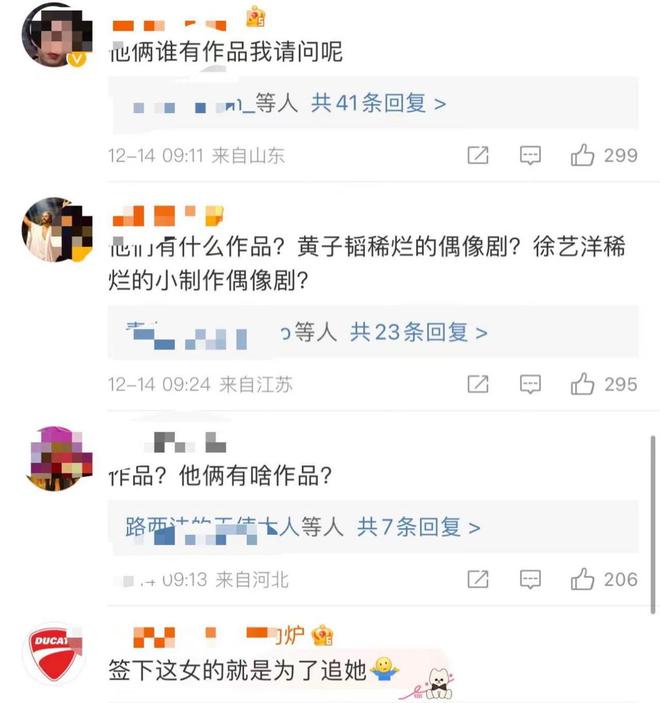This screenshot has width=660, height=703.
Task: Share the comment from 河北
Action: 479,579
